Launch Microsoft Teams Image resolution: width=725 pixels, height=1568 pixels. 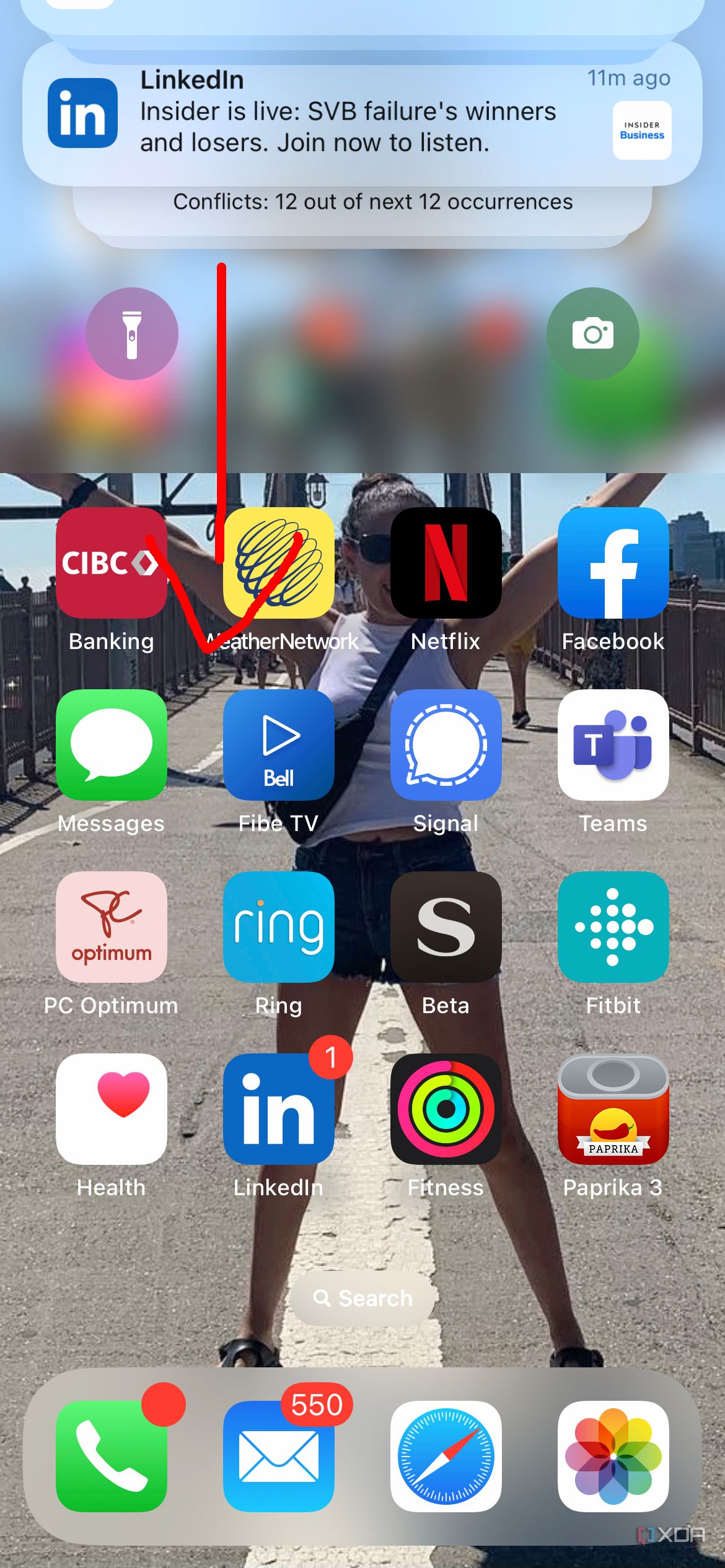point(613,746)
